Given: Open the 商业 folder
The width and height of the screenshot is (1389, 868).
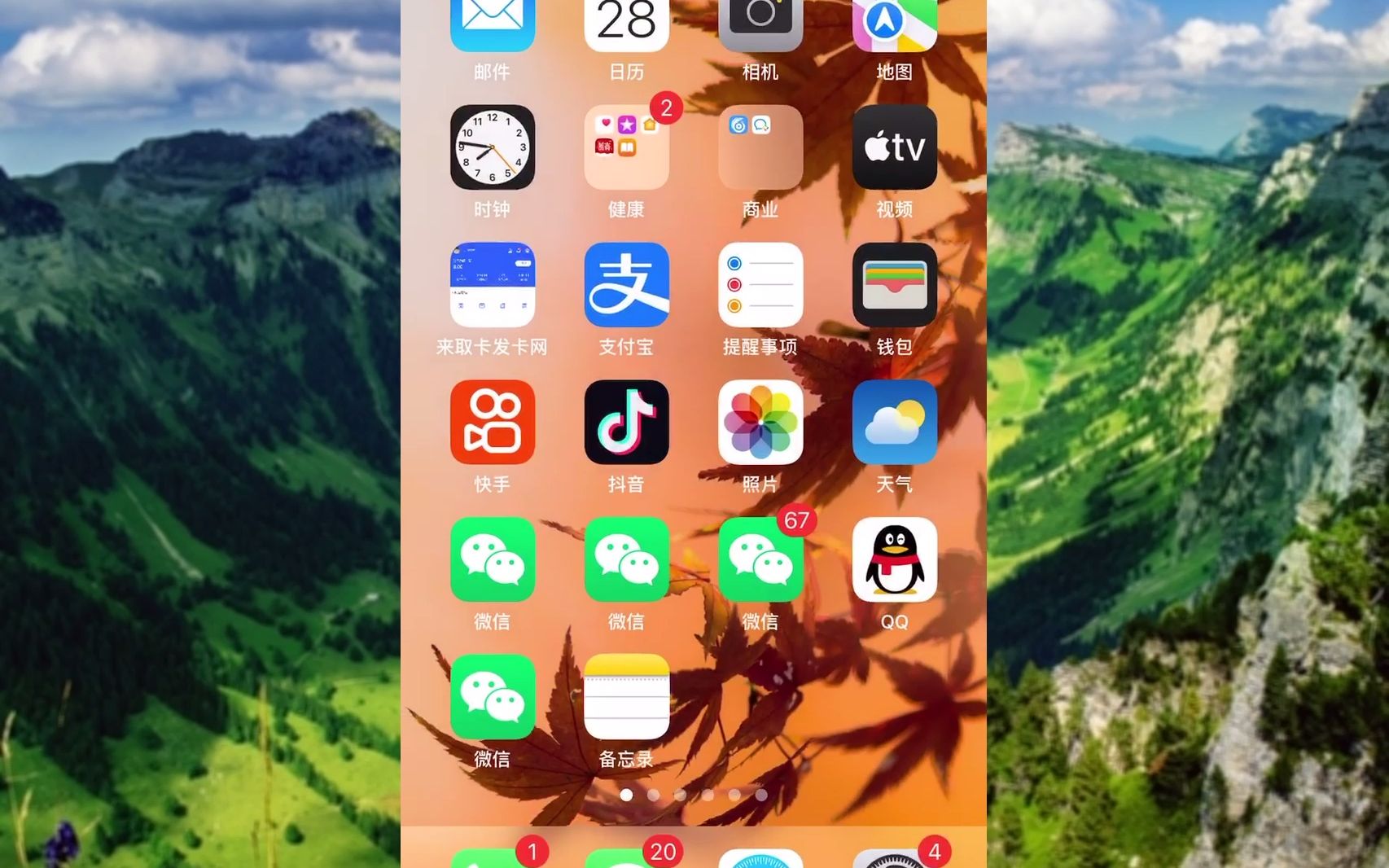Looking at the screenshot, I should pyautogui.click(x=760, y=147).
